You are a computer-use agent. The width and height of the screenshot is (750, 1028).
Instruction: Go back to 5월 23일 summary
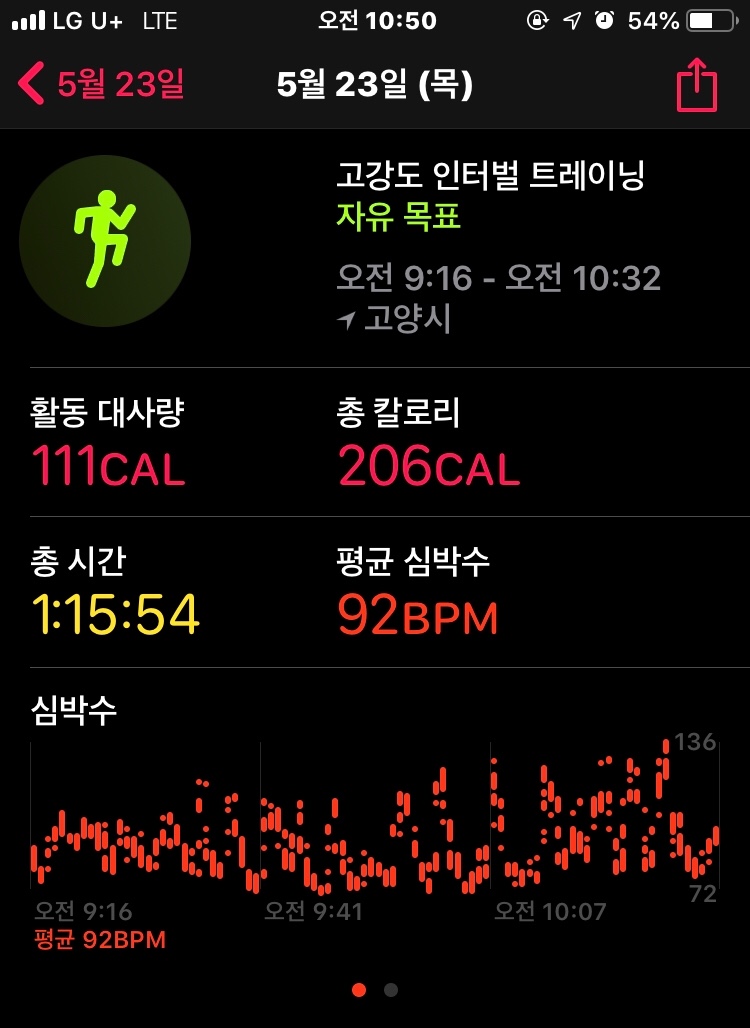point(100,85)
